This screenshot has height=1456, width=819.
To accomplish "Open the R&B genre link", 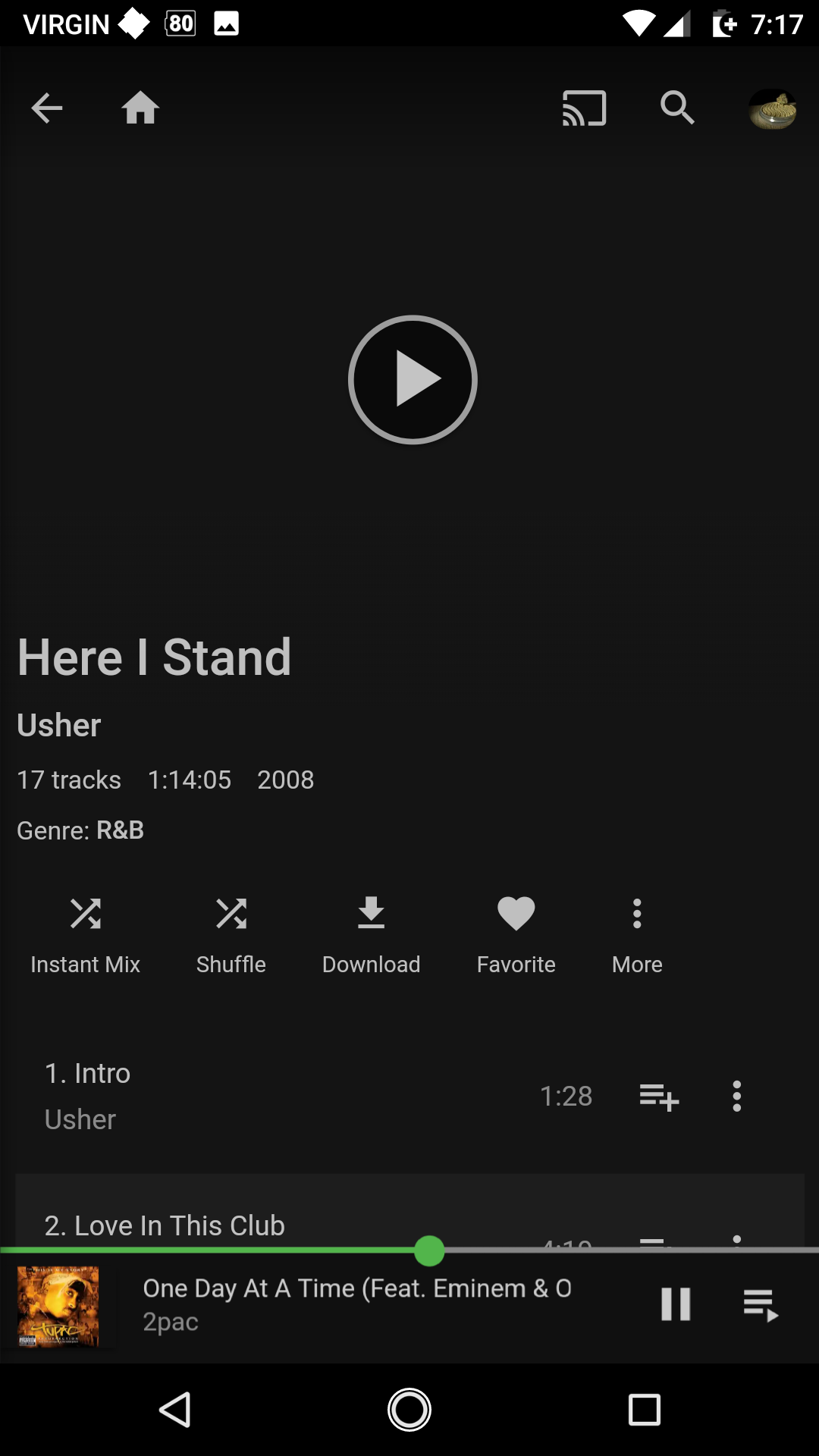I will 121,830.
